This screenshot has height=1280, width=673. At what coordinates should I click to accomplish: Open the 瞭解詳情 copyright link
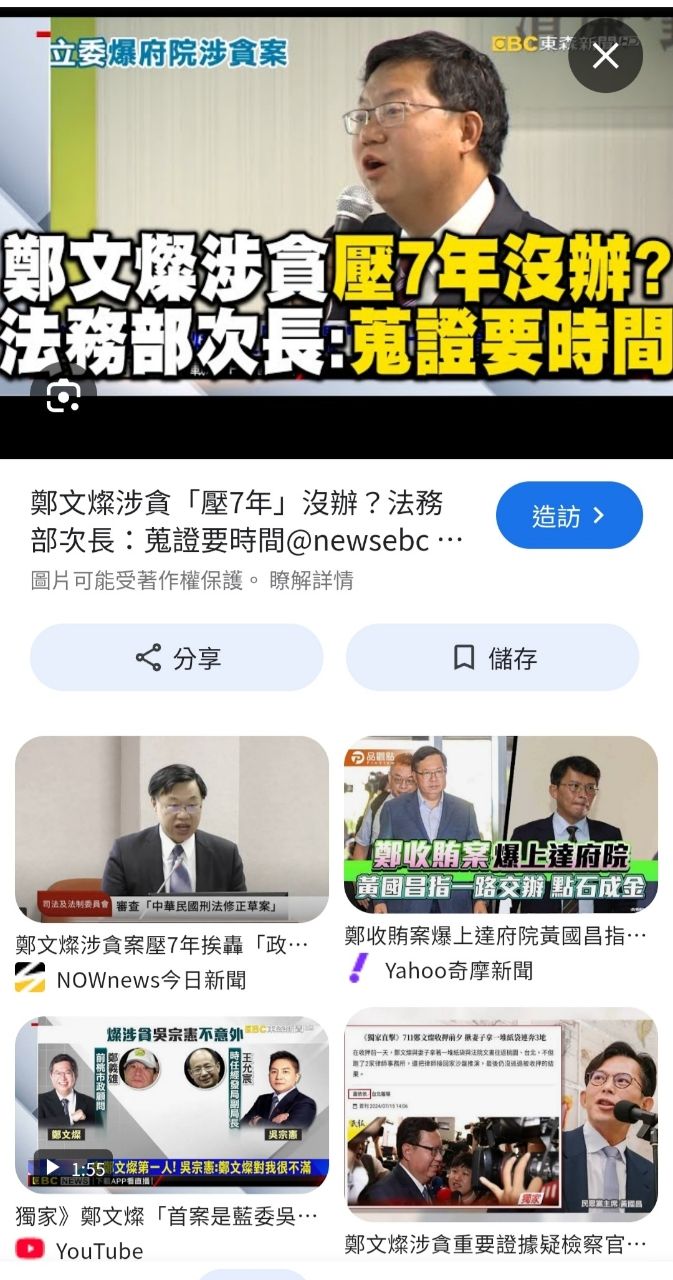(x=311, y=580)
